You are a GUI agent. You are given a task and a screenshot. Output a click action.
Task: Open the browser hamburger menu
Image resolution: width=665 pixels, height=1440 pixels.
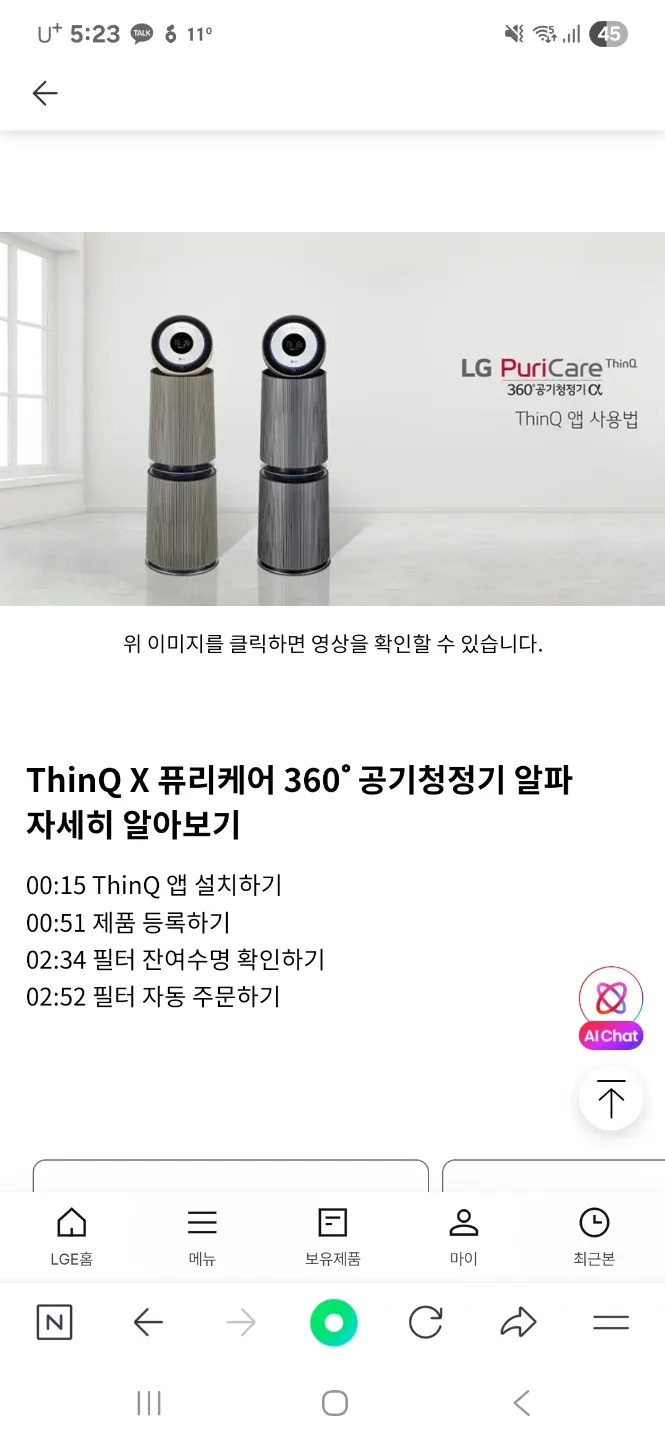(x=610, y=1323)
